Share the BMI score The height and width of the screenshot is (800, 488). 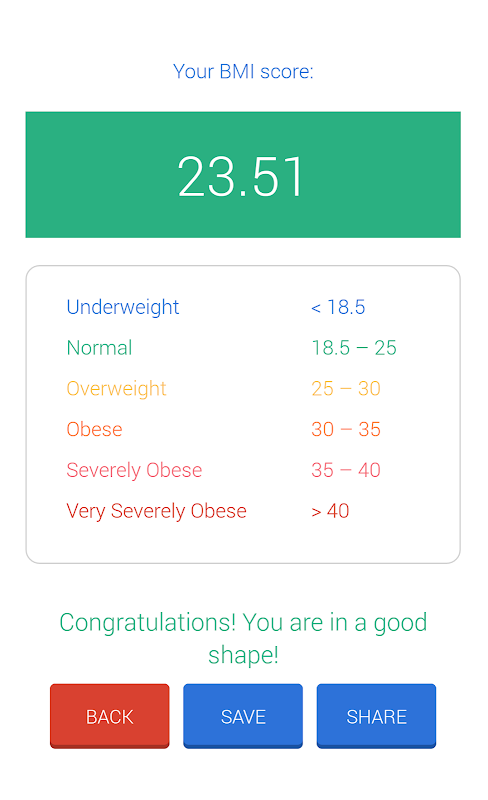tap(376, 716)
